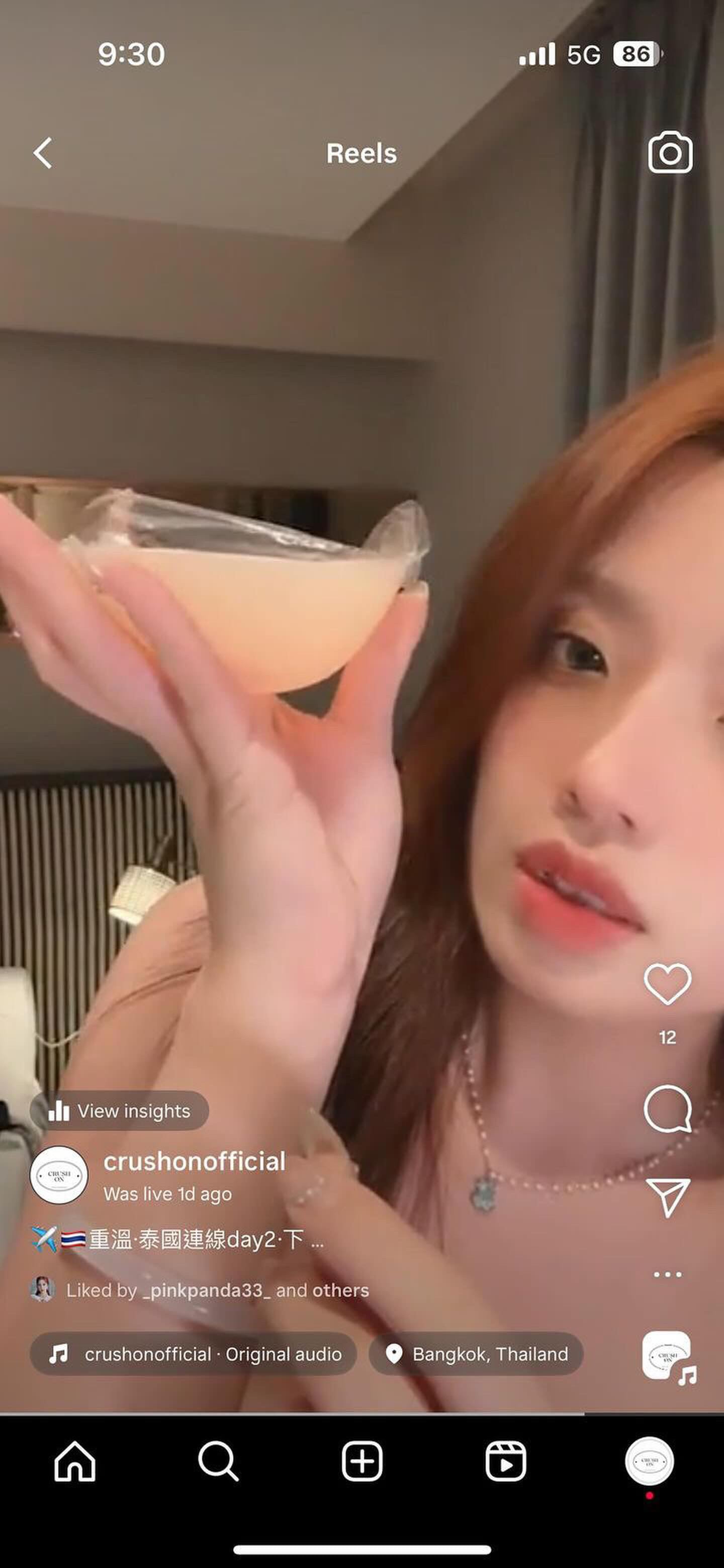Open the profile of _pinkpanda33_
The width and height of the screenshot is (724, 1568).
pyautogui.click(x=206, y=1290)
